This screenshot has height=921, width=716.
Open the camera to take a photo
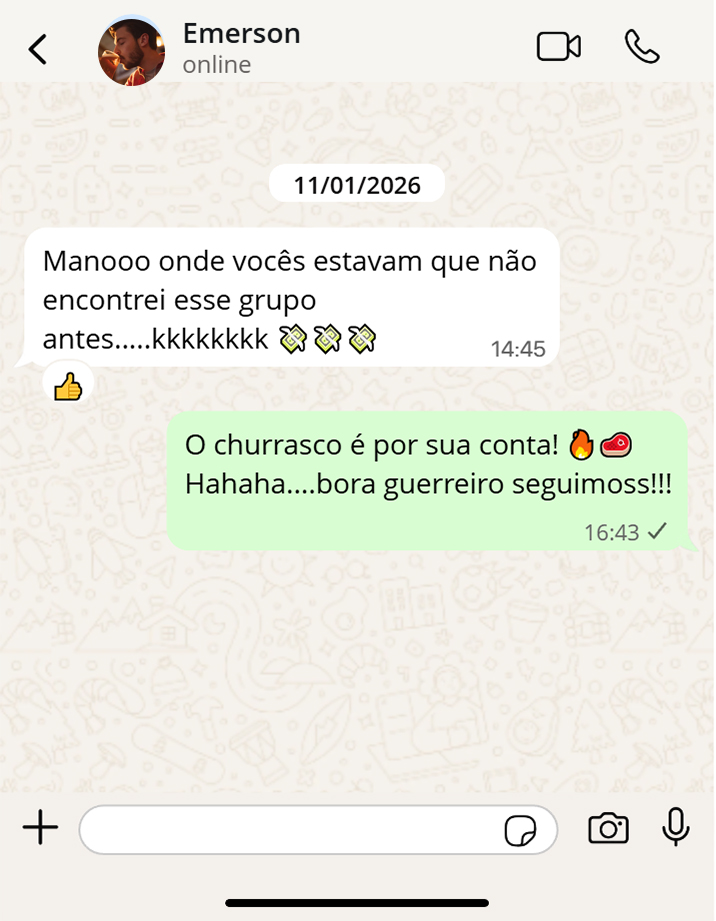pyautogui.click(x=608, y=828)
